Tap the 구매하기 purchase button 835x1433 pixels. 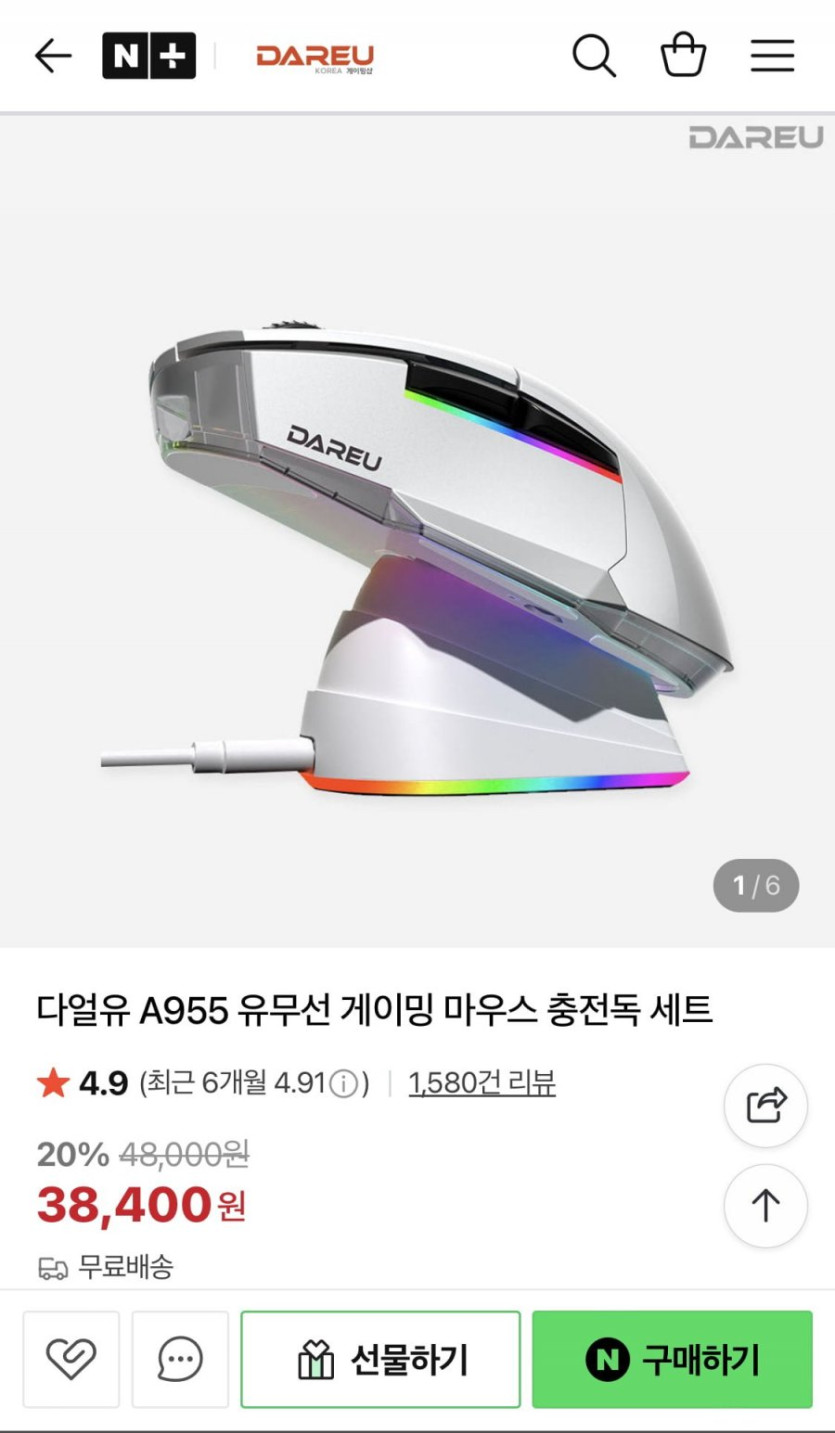click(x=671, y=1358)
